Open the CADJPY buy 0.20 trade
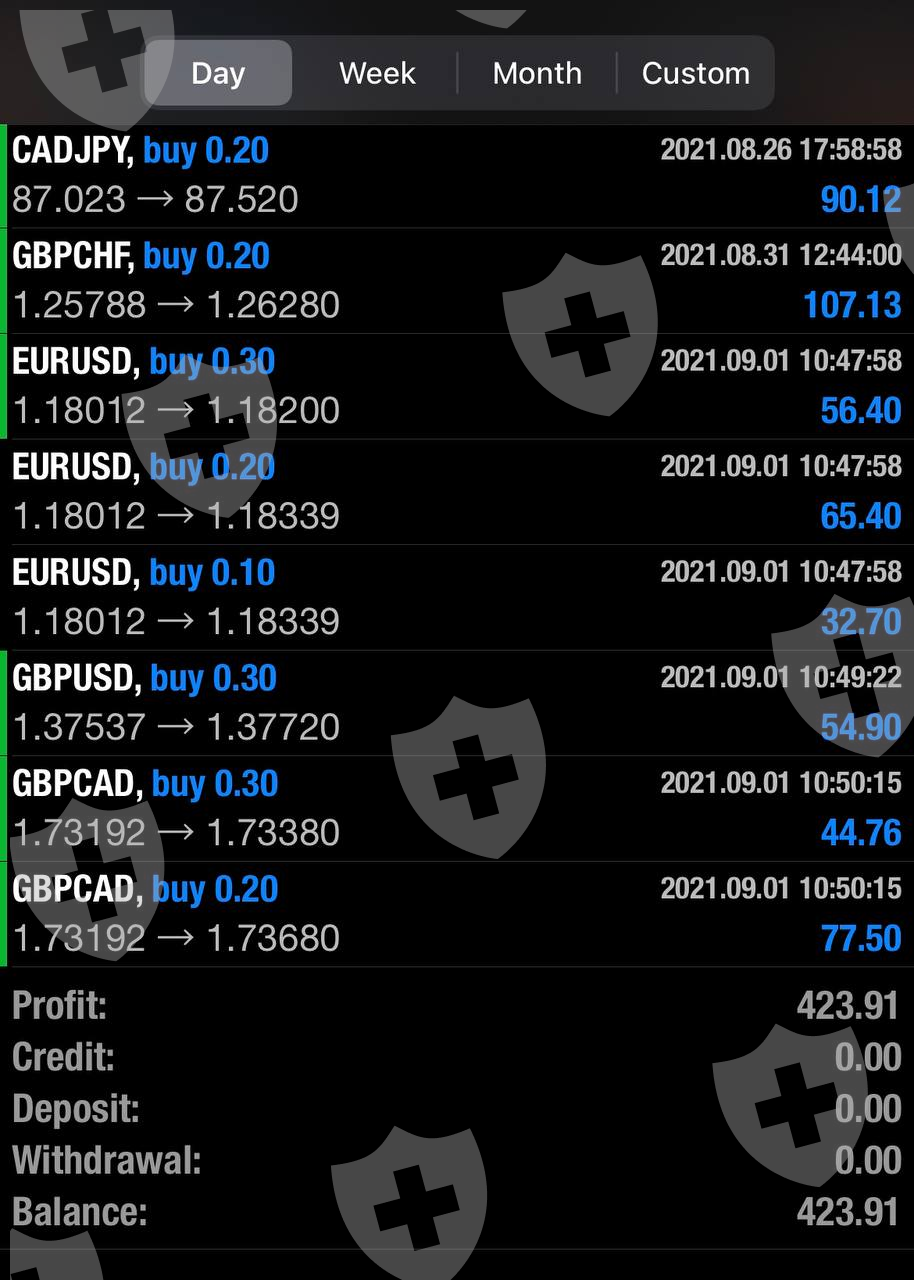The width and height of the screenshot is (914, 1280). click(457, 176)
